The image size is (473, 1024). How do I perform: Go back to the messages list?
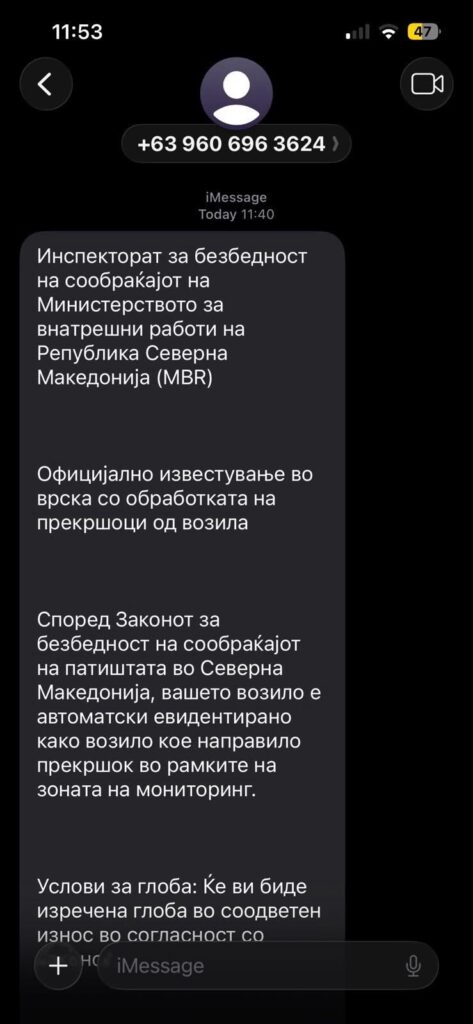(45, 84)
